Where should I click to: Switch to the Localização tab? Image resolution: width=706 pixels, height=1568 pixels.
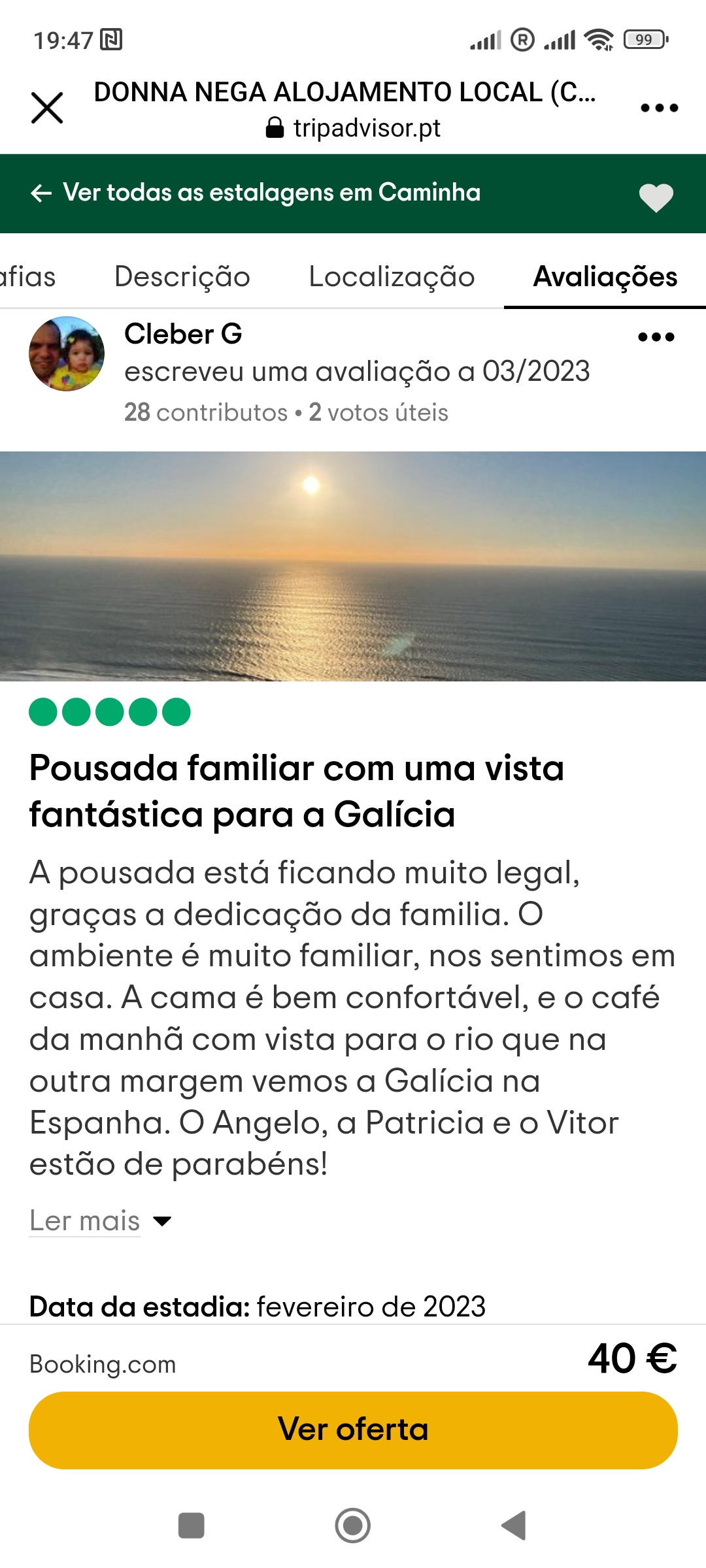tap(392, 276)
